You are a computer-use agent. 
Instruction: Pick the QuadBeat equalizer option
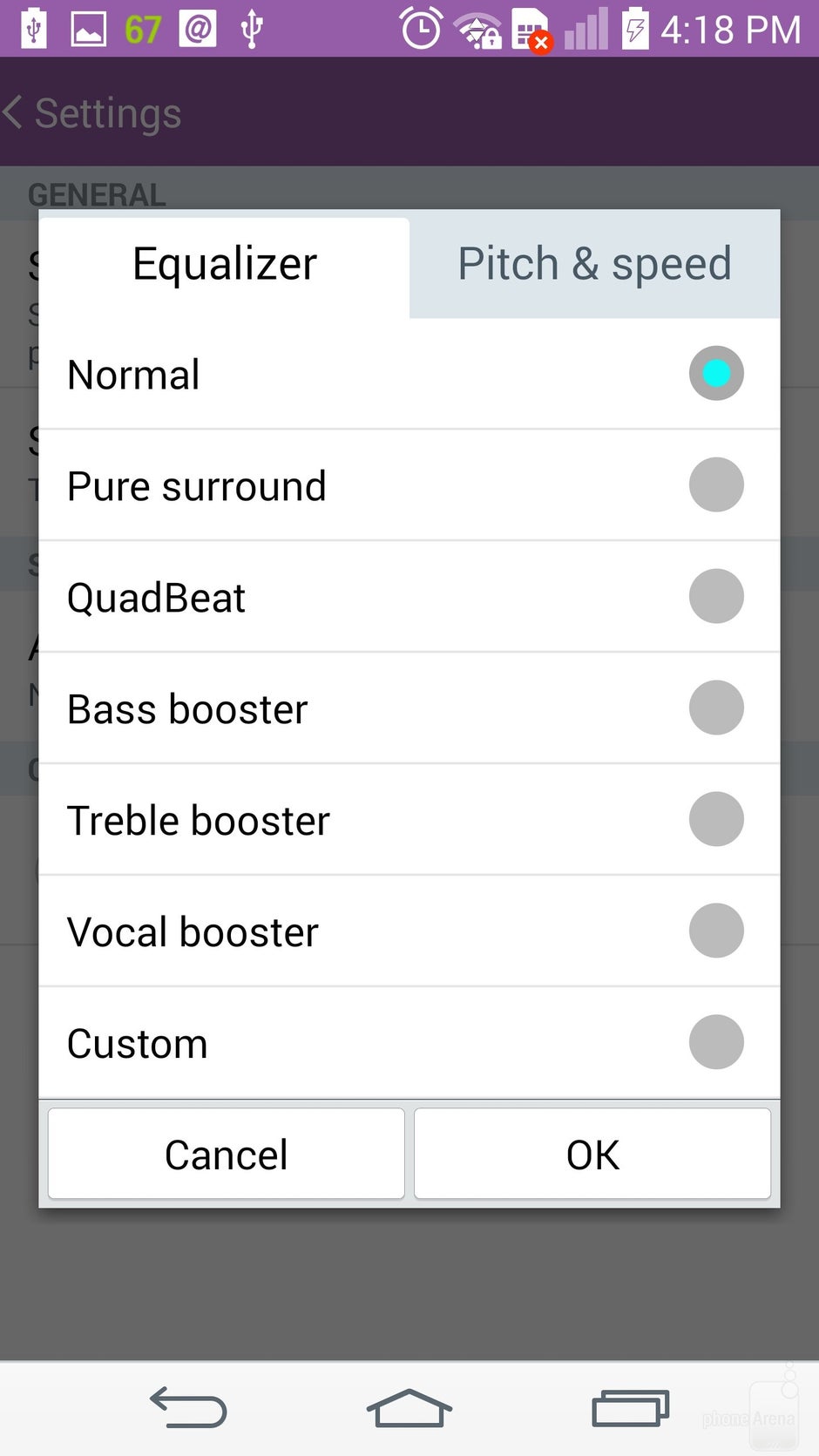point(409,597)
